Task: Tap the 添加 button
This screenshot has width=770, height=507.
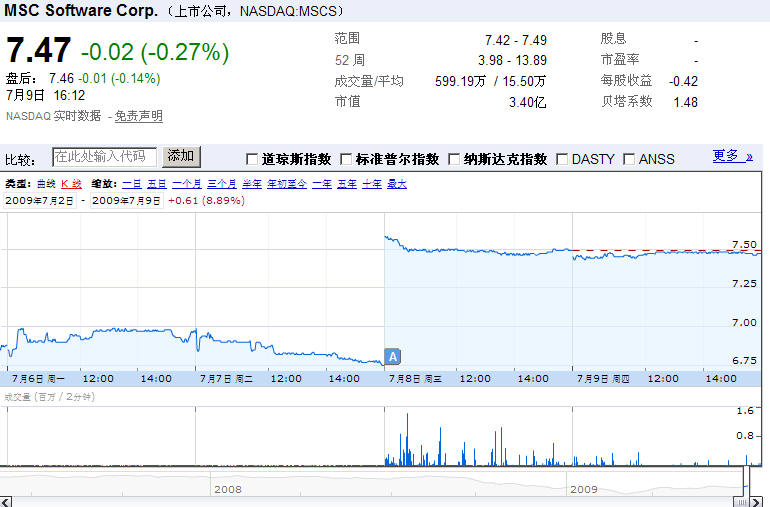Action: (182, 157)
